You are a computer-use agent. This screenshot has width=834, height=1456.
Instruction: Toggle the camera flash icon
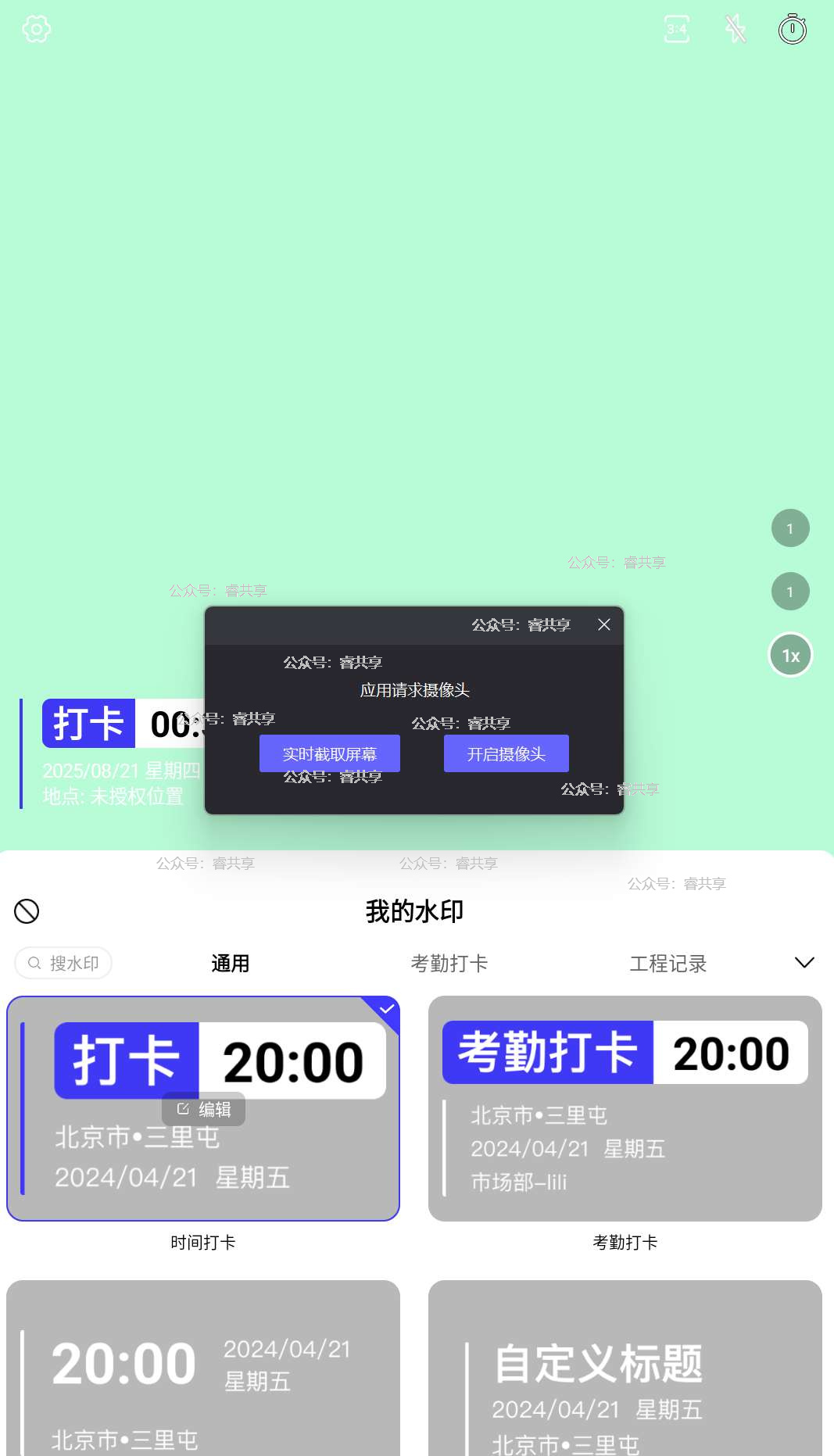(x=735, y=30)
